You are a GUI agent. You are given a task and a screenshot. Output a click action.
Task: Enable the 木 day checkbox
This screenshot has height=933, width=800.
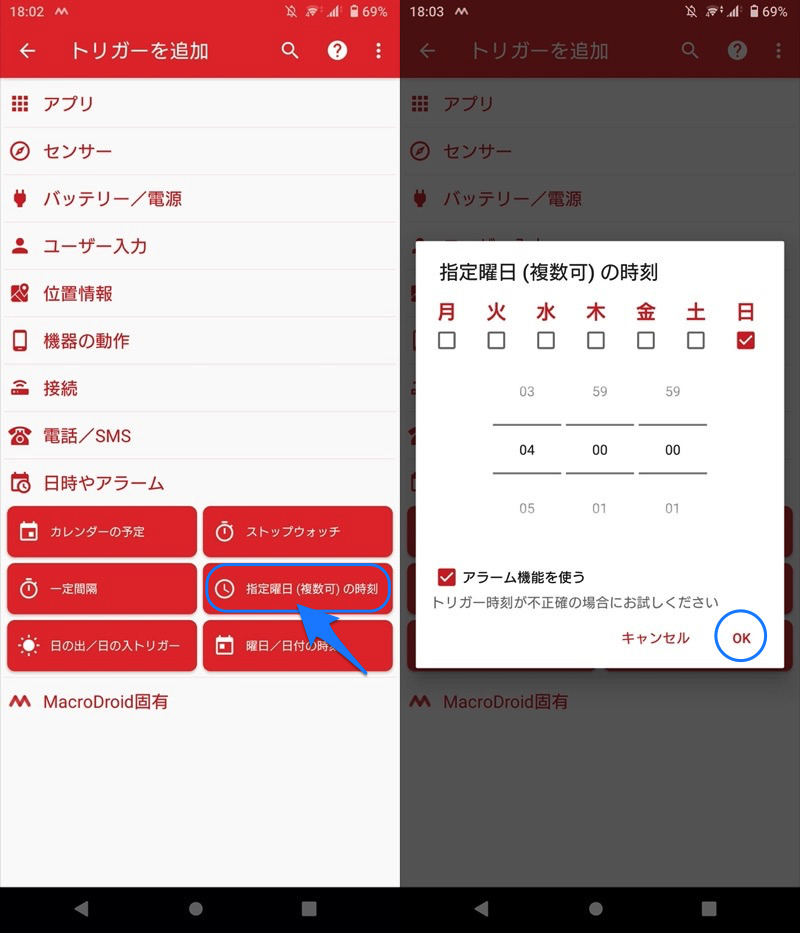click(x=596, y=341)
